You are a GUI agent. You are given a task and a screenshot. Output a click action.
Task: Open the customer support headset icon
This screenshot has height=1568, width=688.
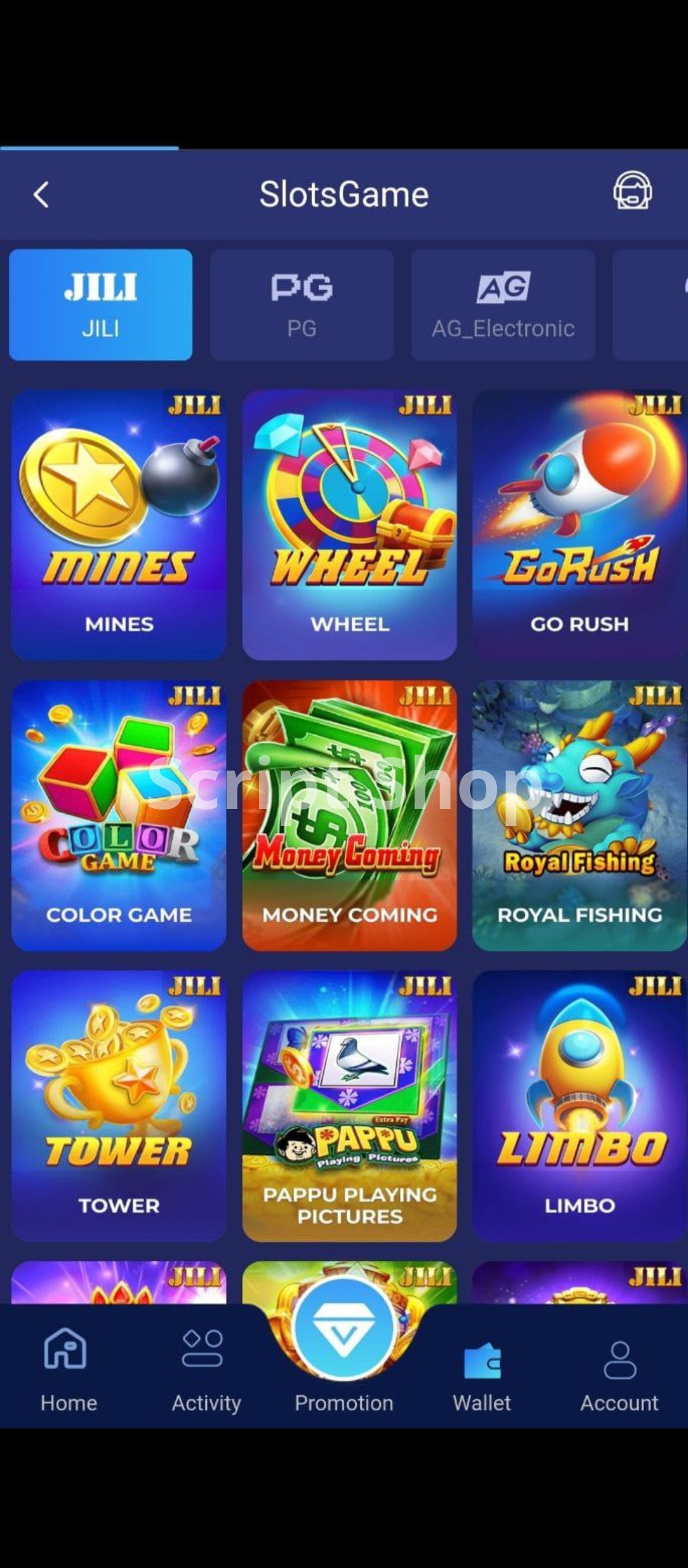632,191
